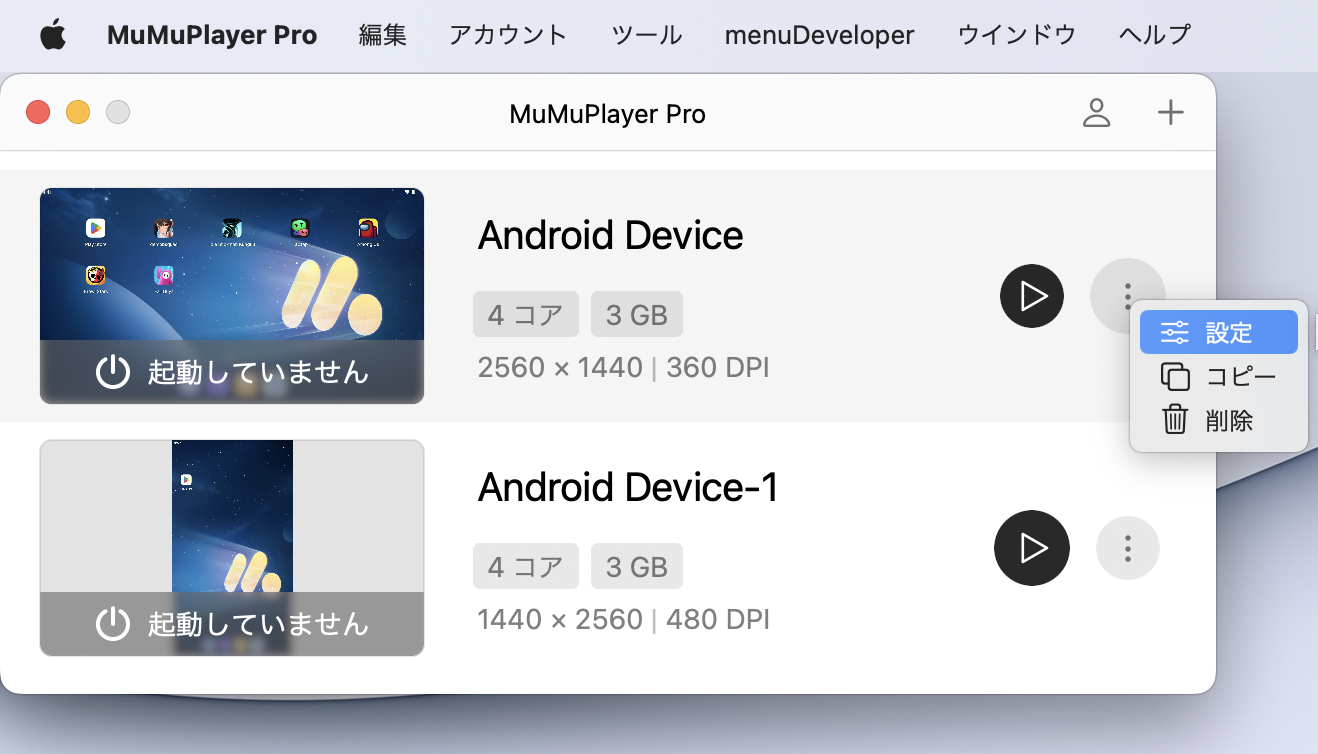Open the アカウント menu

coord(508,35)
